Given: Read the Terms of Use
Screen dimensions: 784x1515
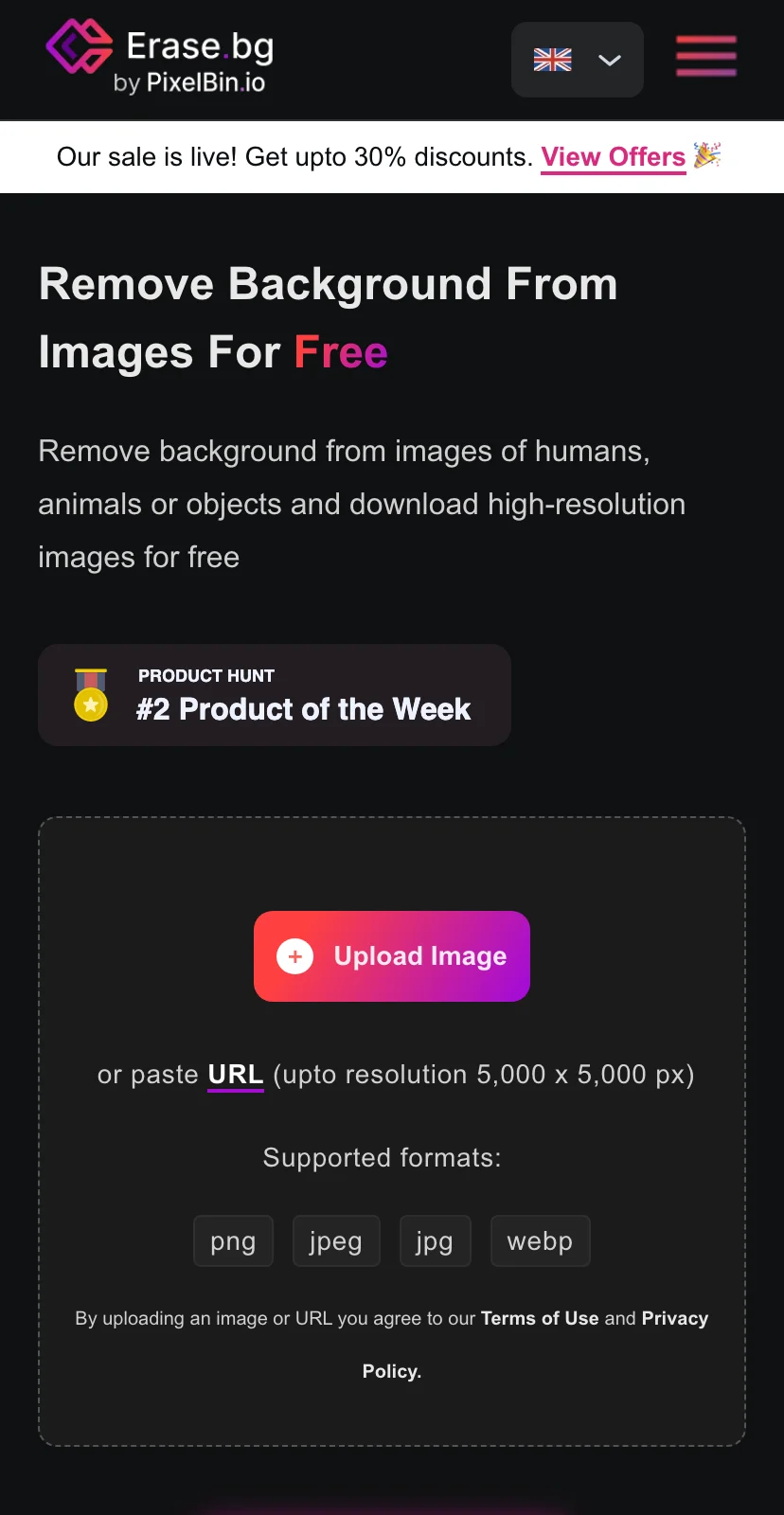Looking at the screenshot, I should tap(540, 1318).
